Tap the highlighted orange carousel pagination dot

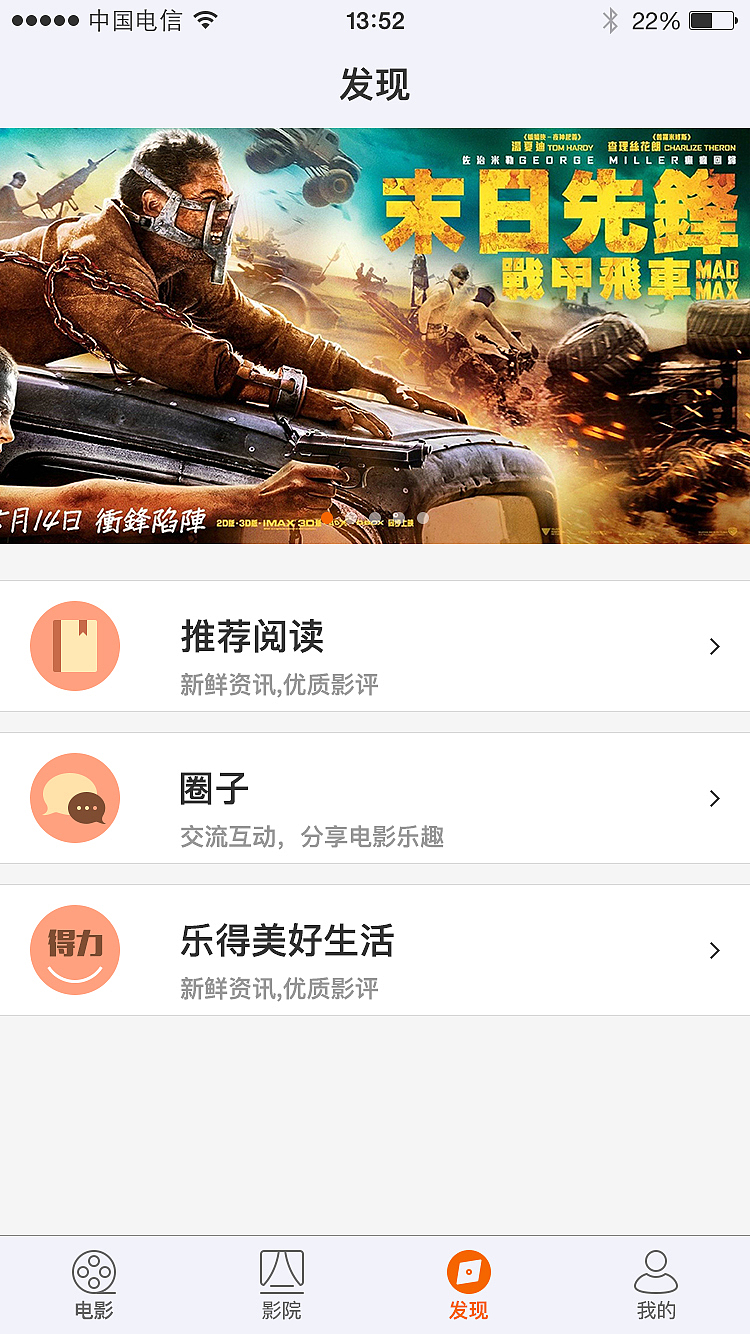[329, 519]
